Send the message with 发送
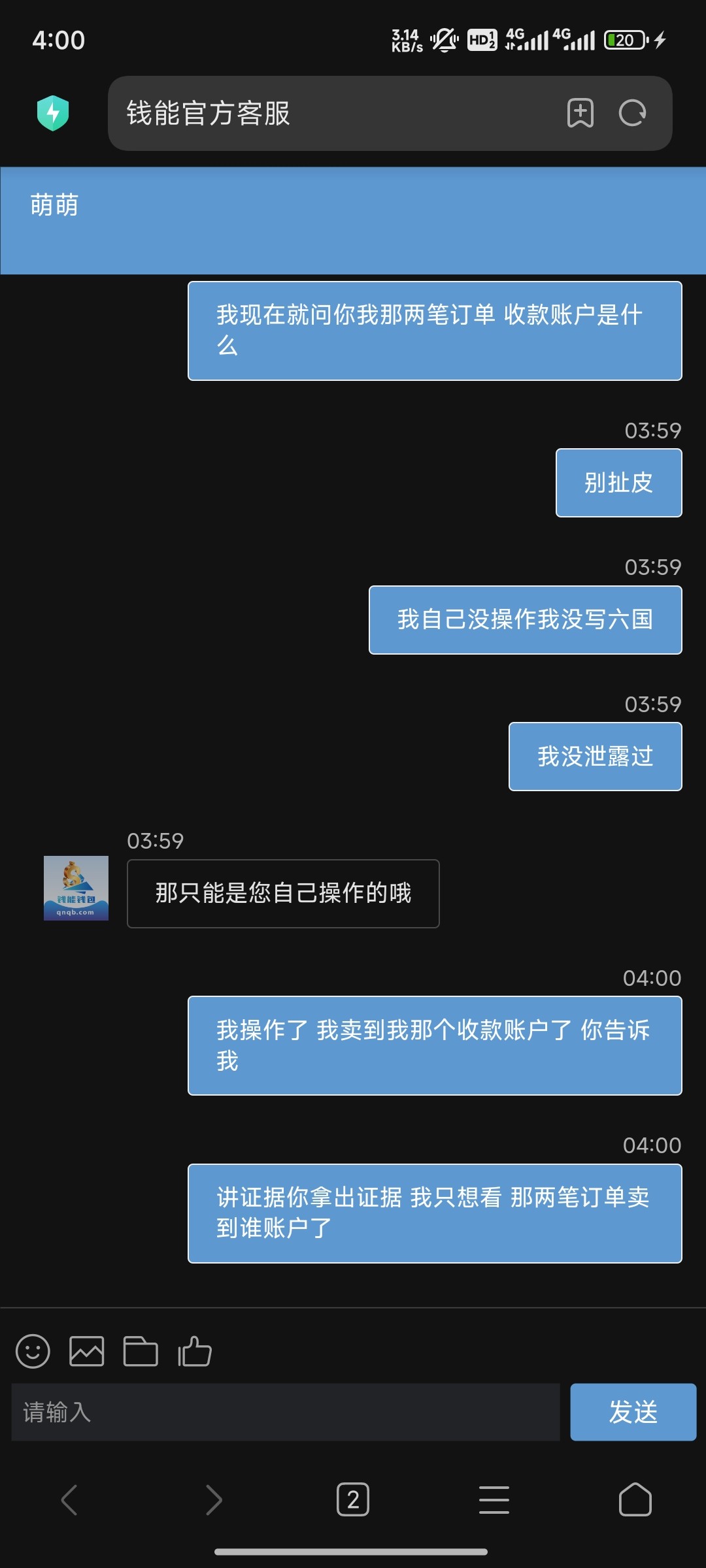The width and height of the screenshot is (706, 1568). [x=633, y=1412]
